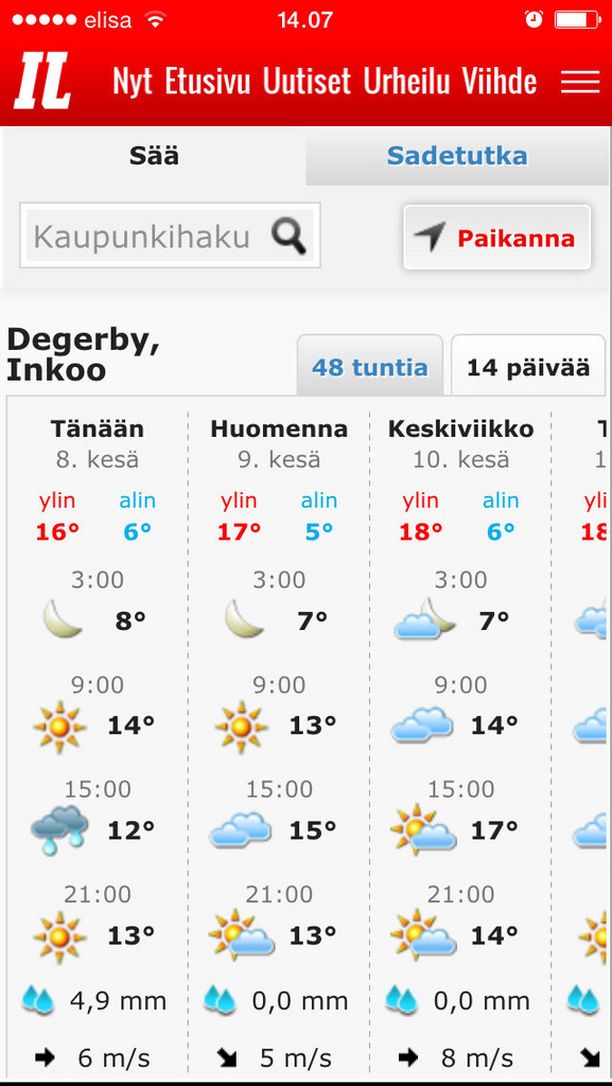Open the Uutiset section
This screenshot has width=612, height=1086.
[309, 81]
